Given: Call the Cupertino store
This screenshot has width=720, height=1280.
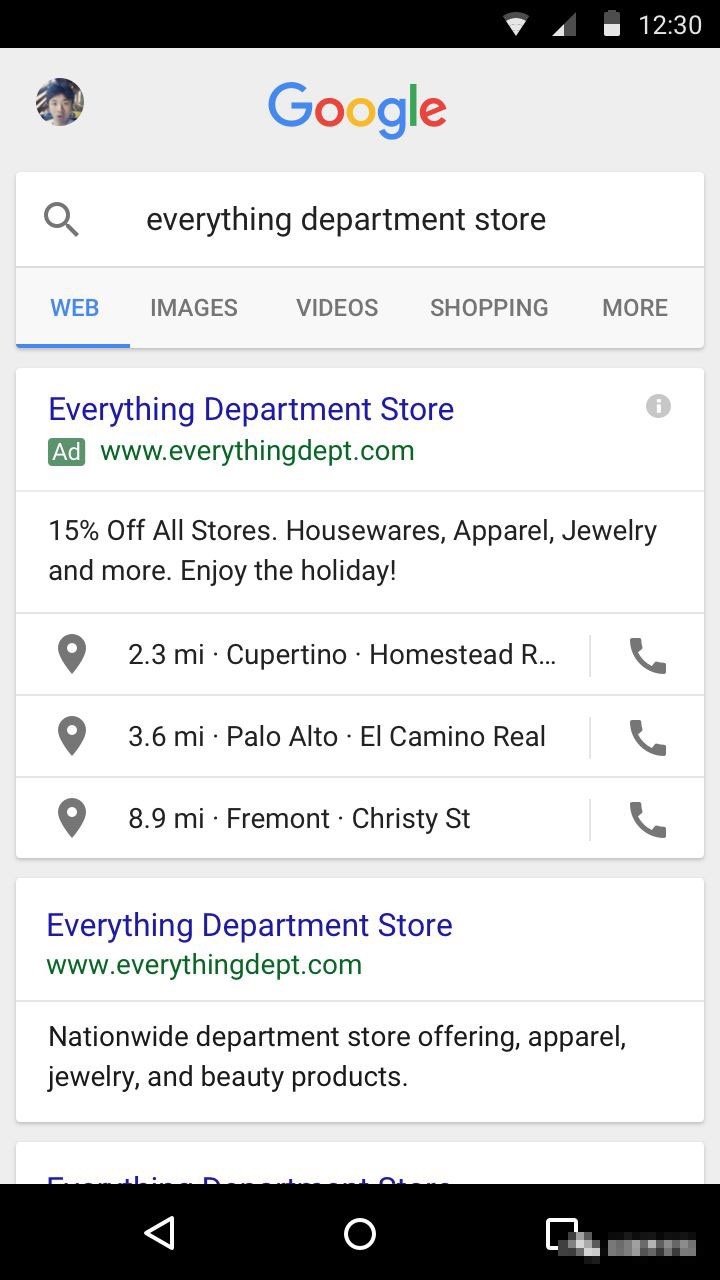Looking at the screenshot, I should pos(647,656).
